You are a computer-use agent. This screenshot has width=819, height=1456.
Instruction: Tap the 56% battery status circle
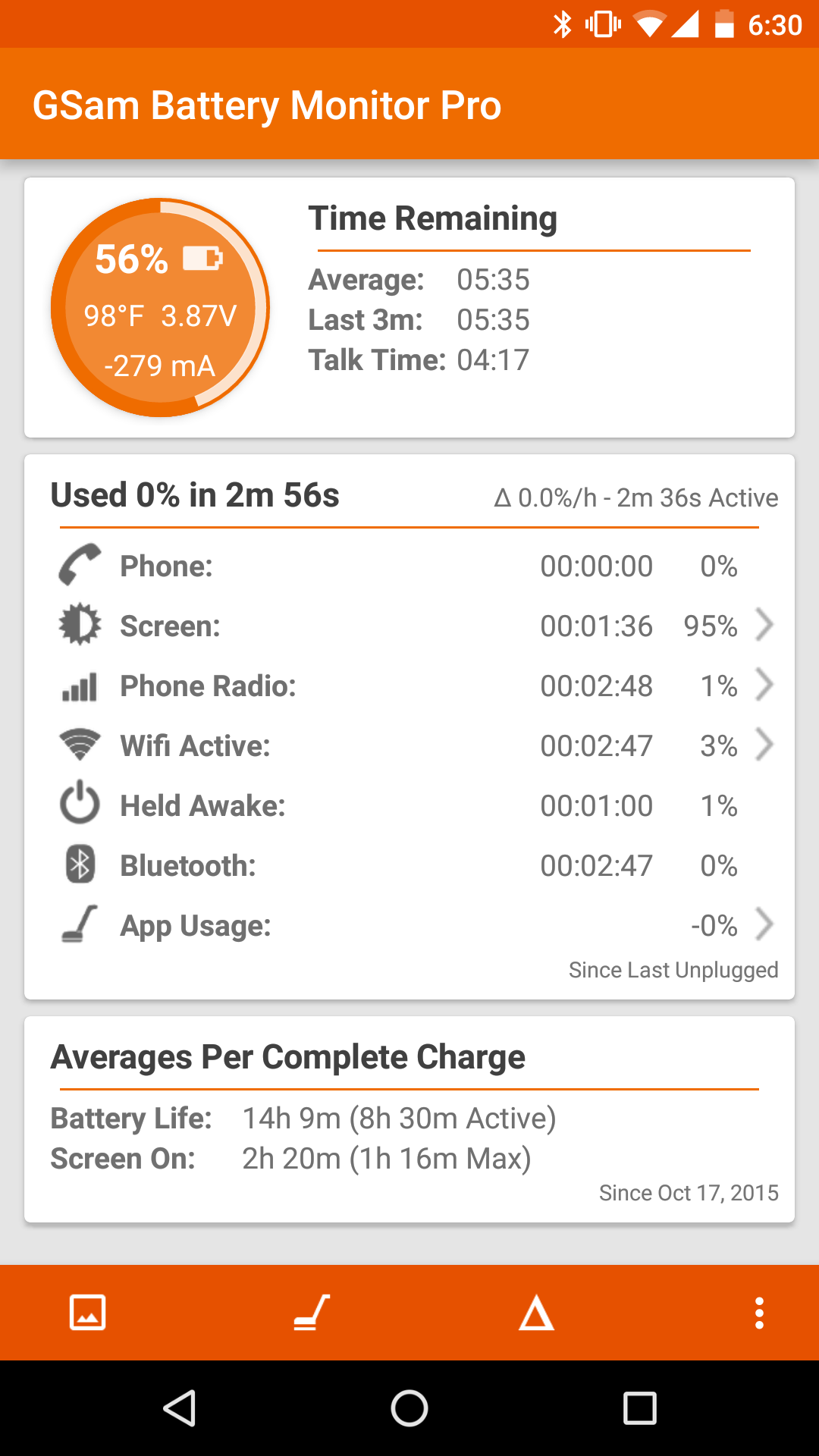(x=160, y=308)
